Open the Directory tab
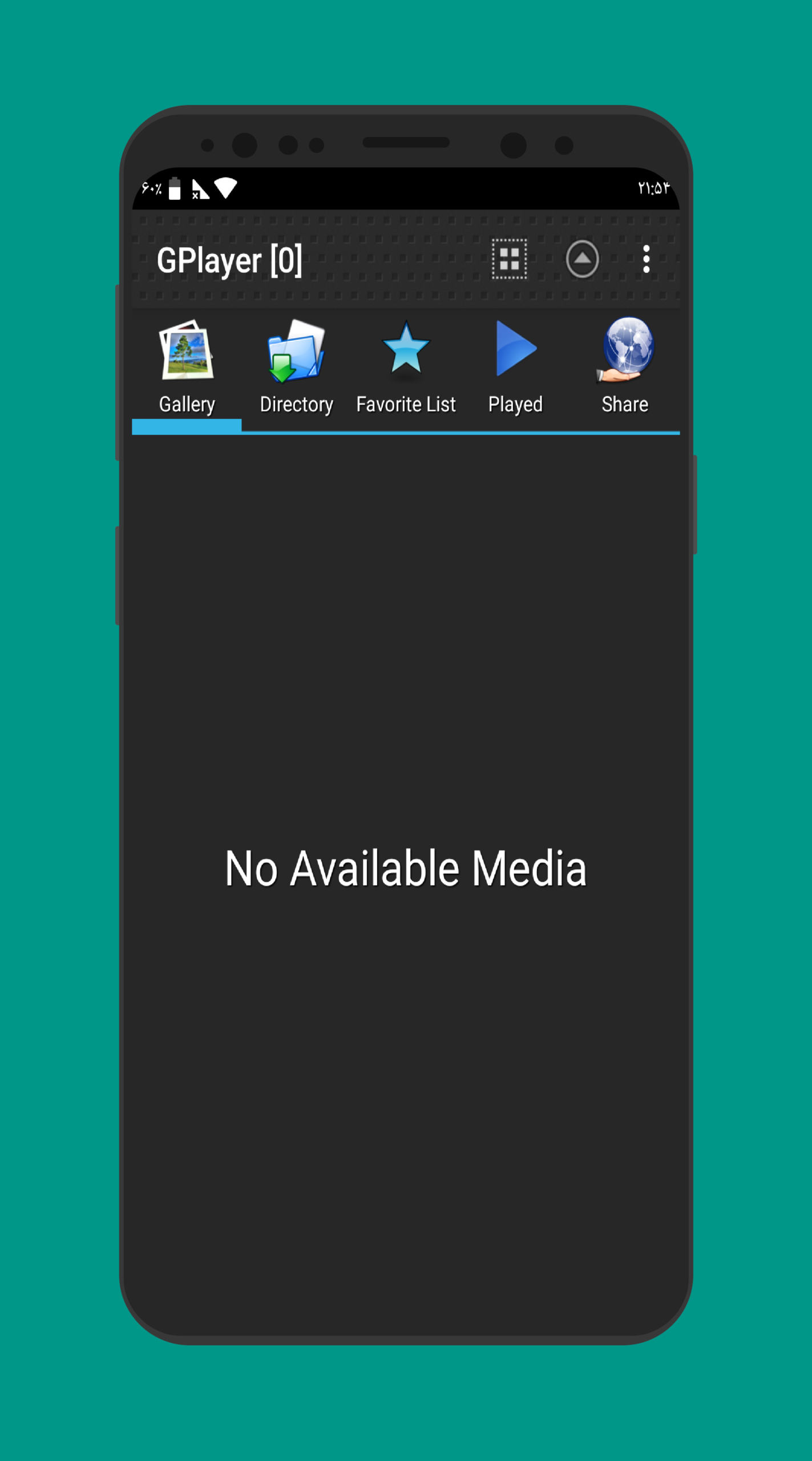The image size is (812, 1461). [296, 368]
